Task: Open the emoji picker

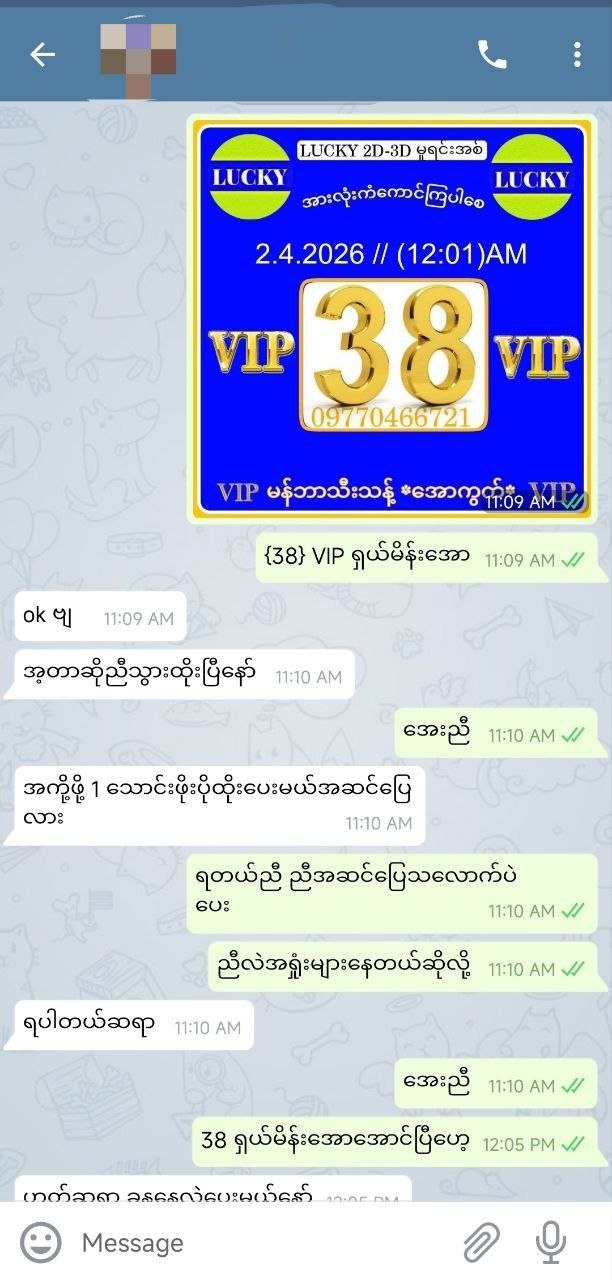Action: tap(41, 1243)
